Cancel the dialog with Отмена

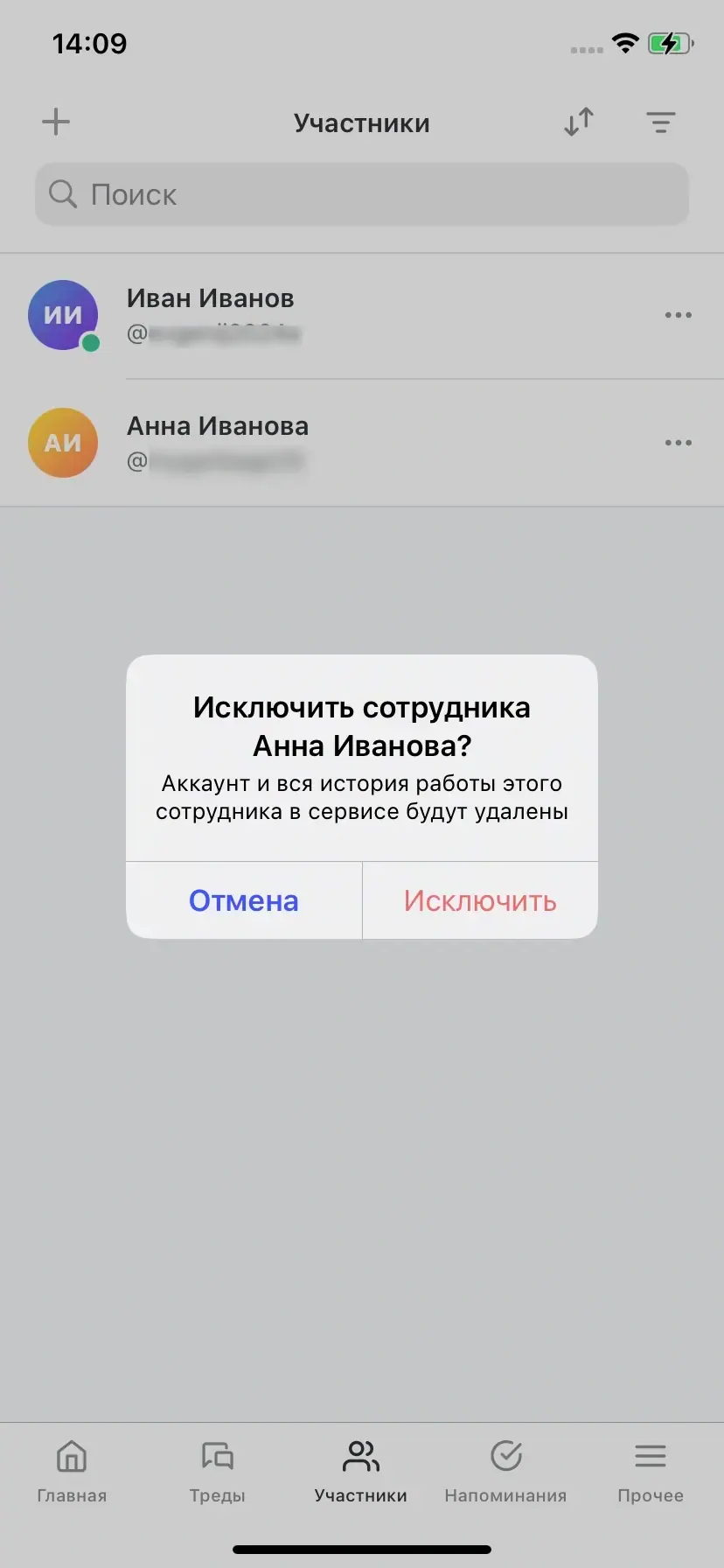coord(244,900)
